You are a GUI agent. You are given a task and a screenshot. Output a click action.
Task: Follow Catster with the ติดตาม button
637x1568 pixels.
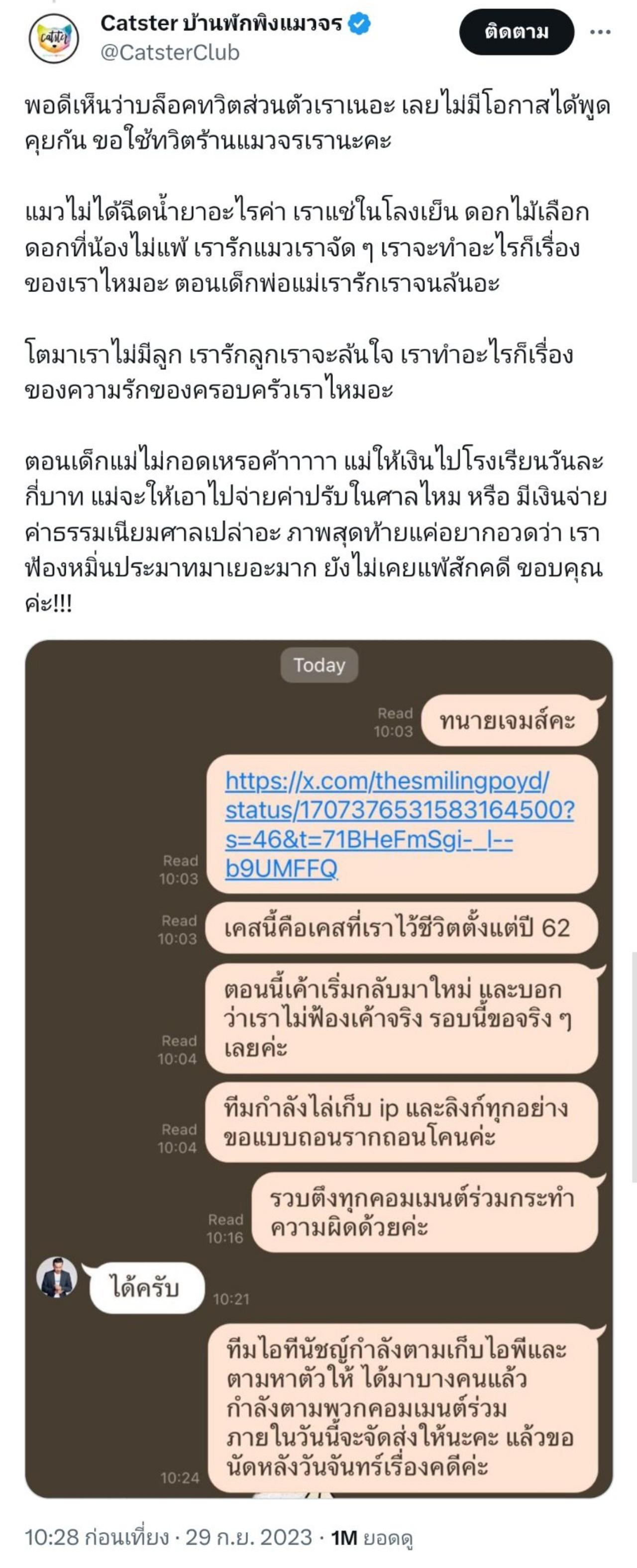(516, 32)
